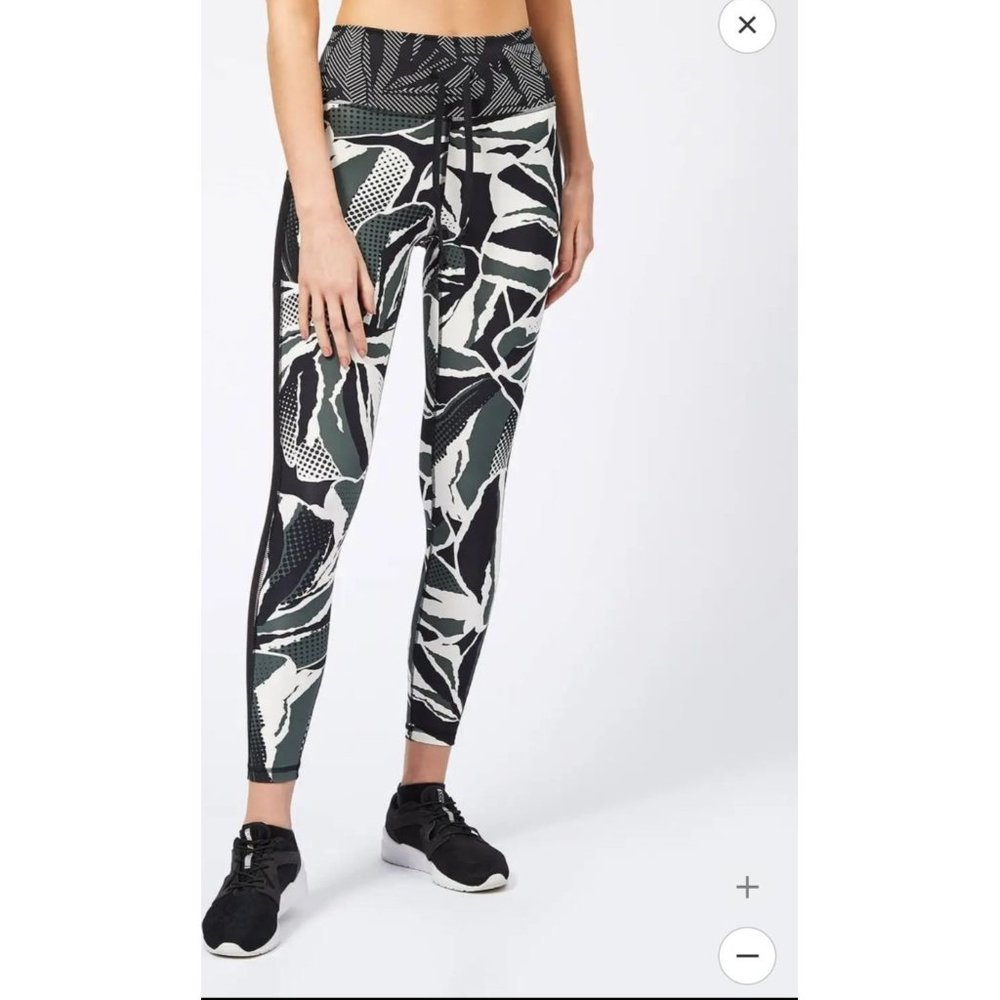Zoom in with the plus icon
This screenshot has height=1000, width=1000.
[747, 887]
